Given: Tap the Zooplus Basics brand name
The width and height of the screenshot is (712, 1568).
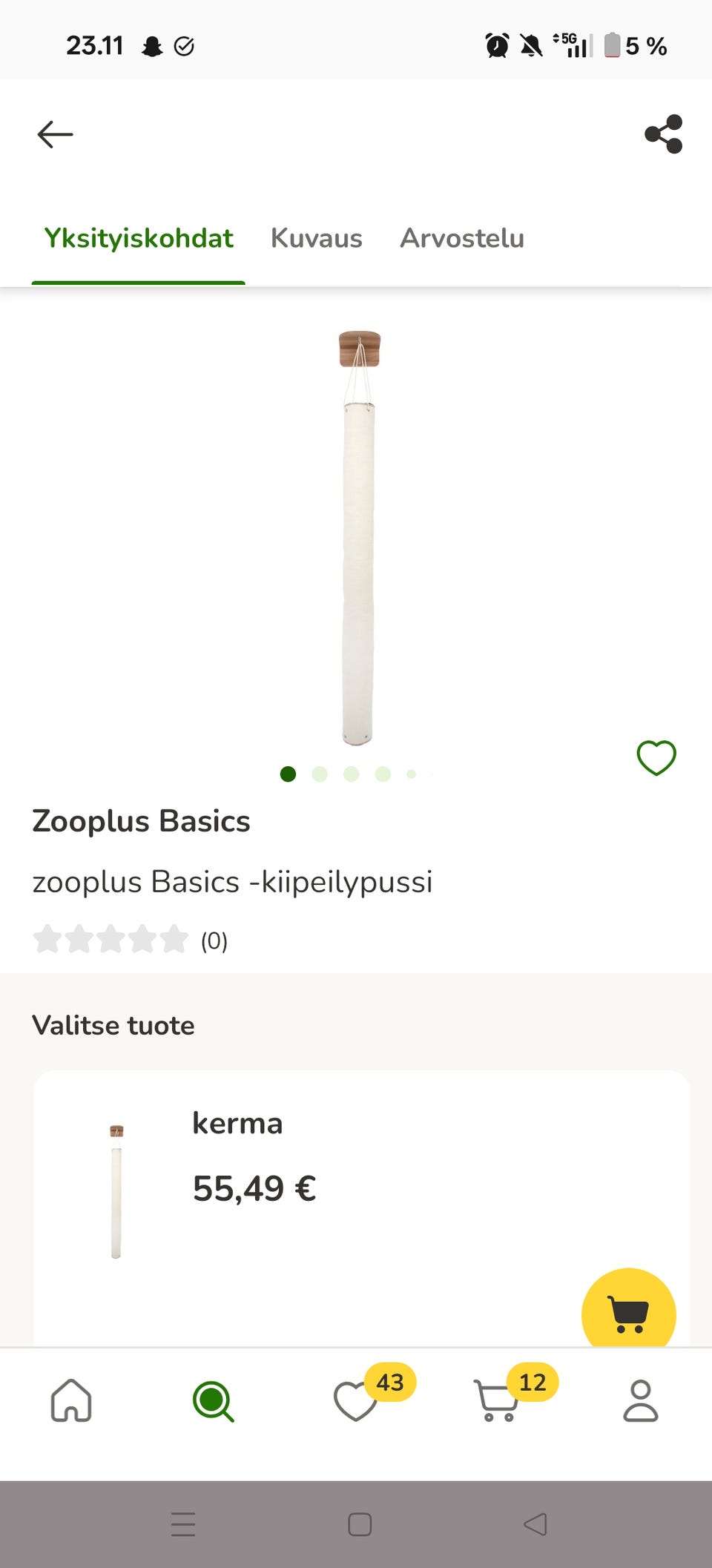Looking at the screenshot, I should click(x=141, y=820).
